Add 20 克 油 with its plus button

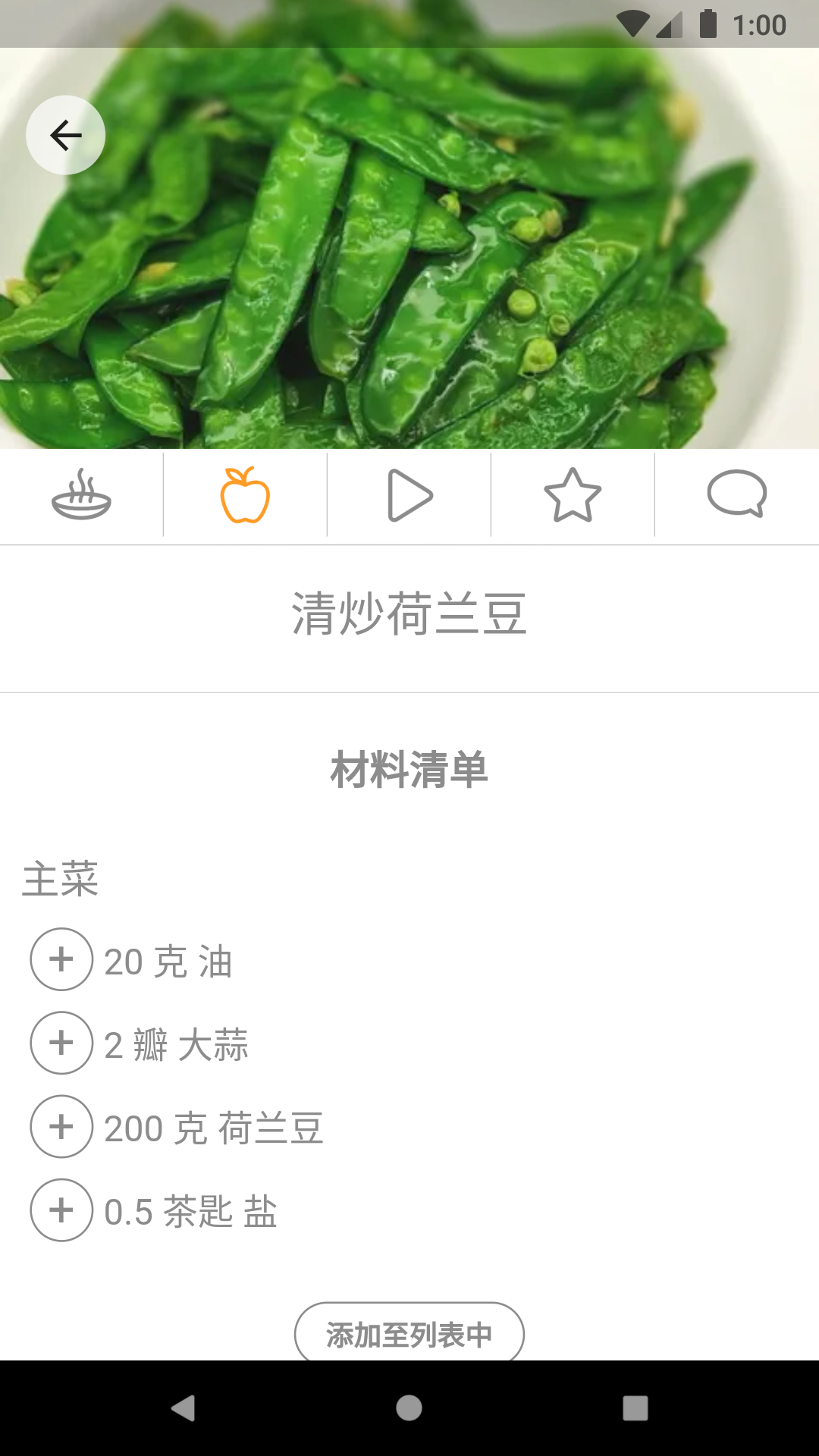[61, 959]
